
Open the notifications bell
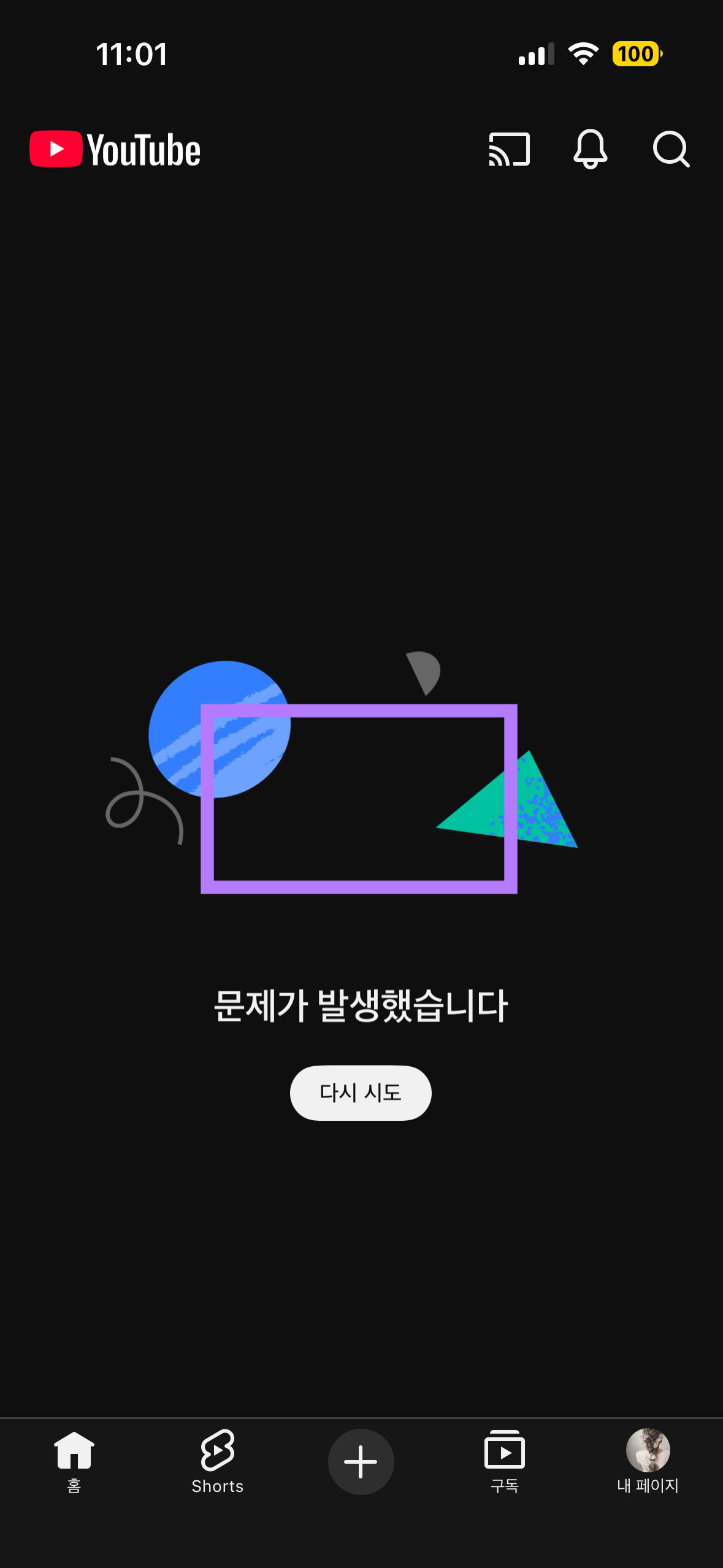(590, 149)
